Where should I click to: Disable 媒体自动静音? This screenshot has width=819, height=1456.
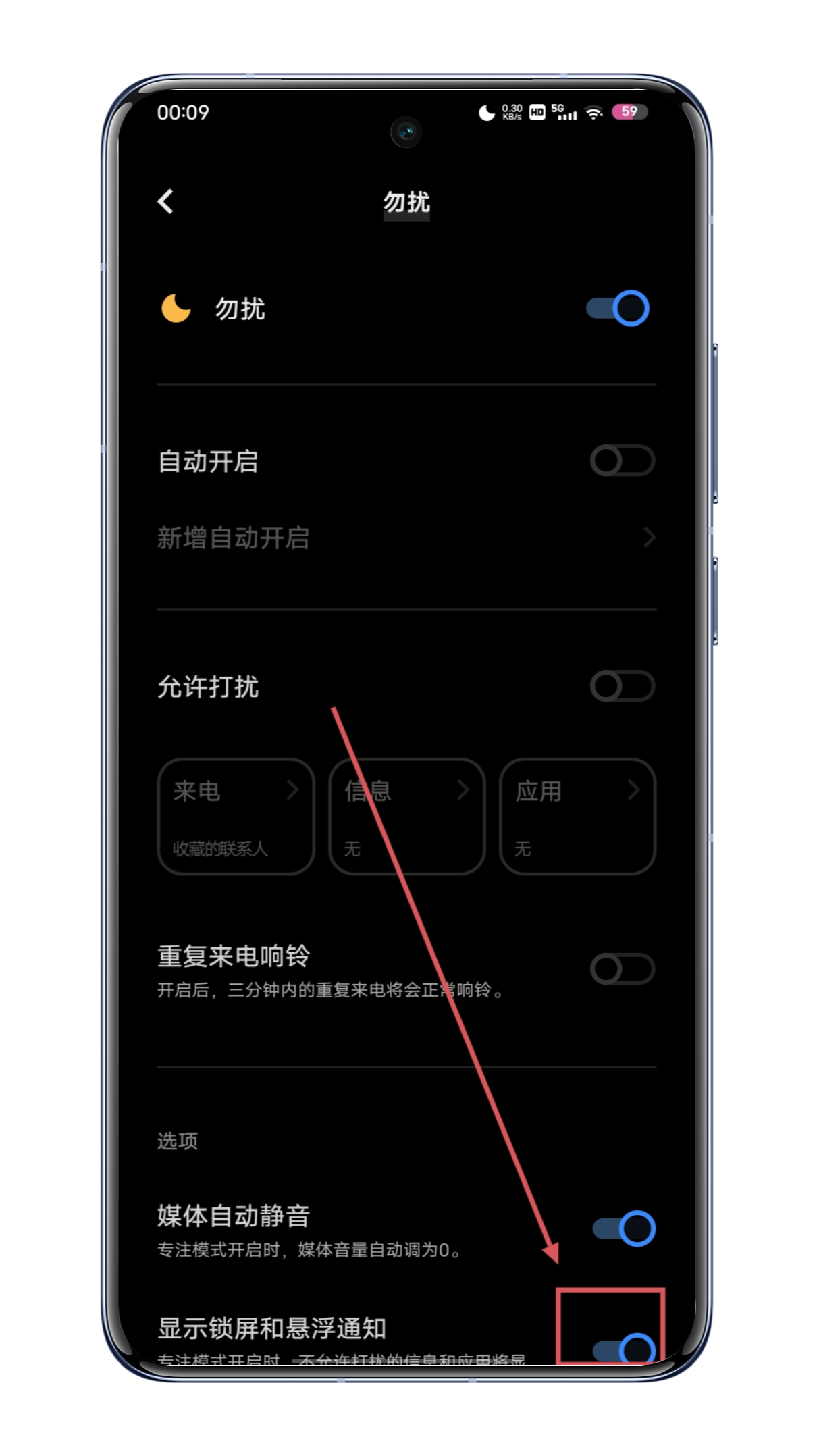click(x=624, y=1228)
